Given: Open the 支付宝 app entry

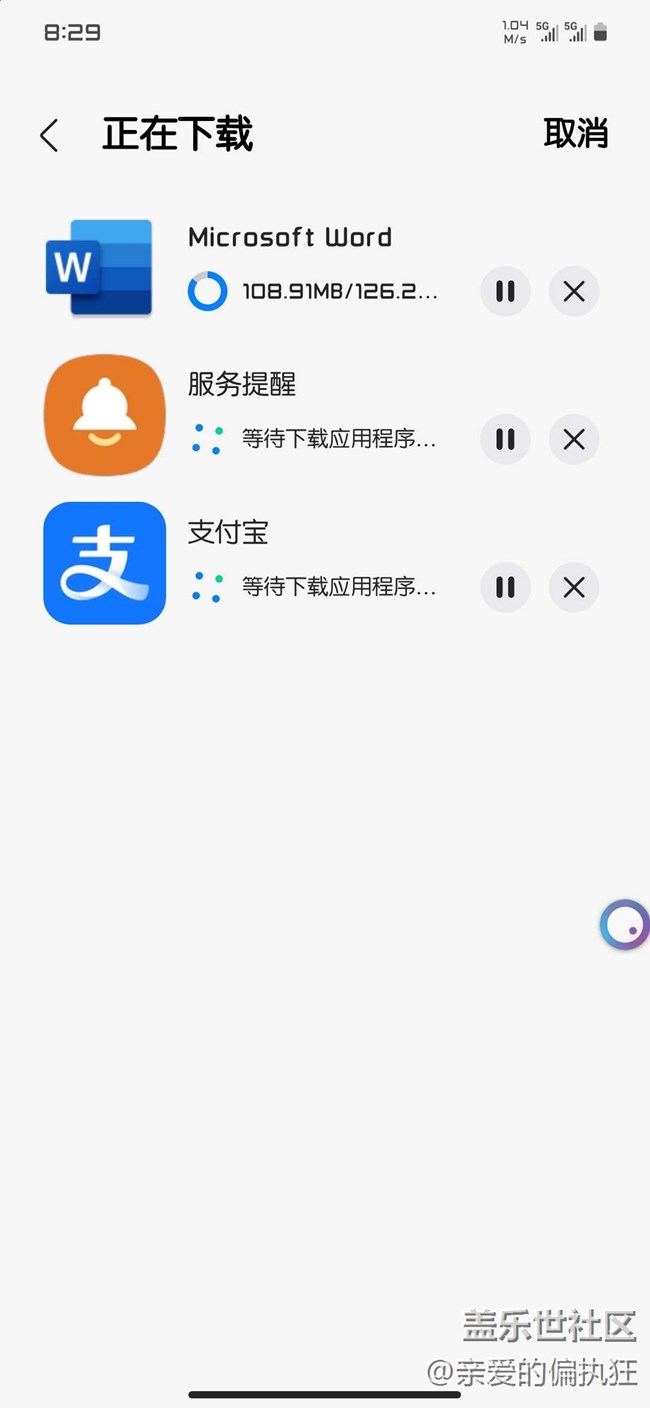Looking at the screenshot, I should [104, 563].
